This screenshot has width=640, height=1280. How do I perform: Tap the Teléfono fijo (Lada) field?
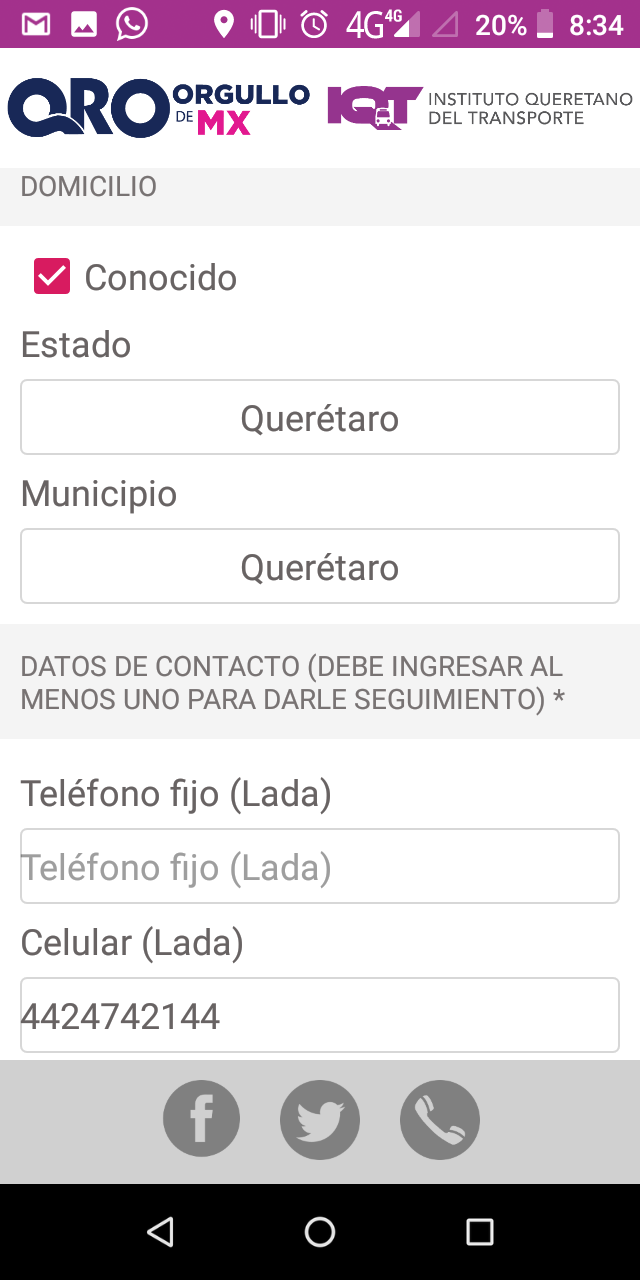pyautogui.click(x=320, y=866)
